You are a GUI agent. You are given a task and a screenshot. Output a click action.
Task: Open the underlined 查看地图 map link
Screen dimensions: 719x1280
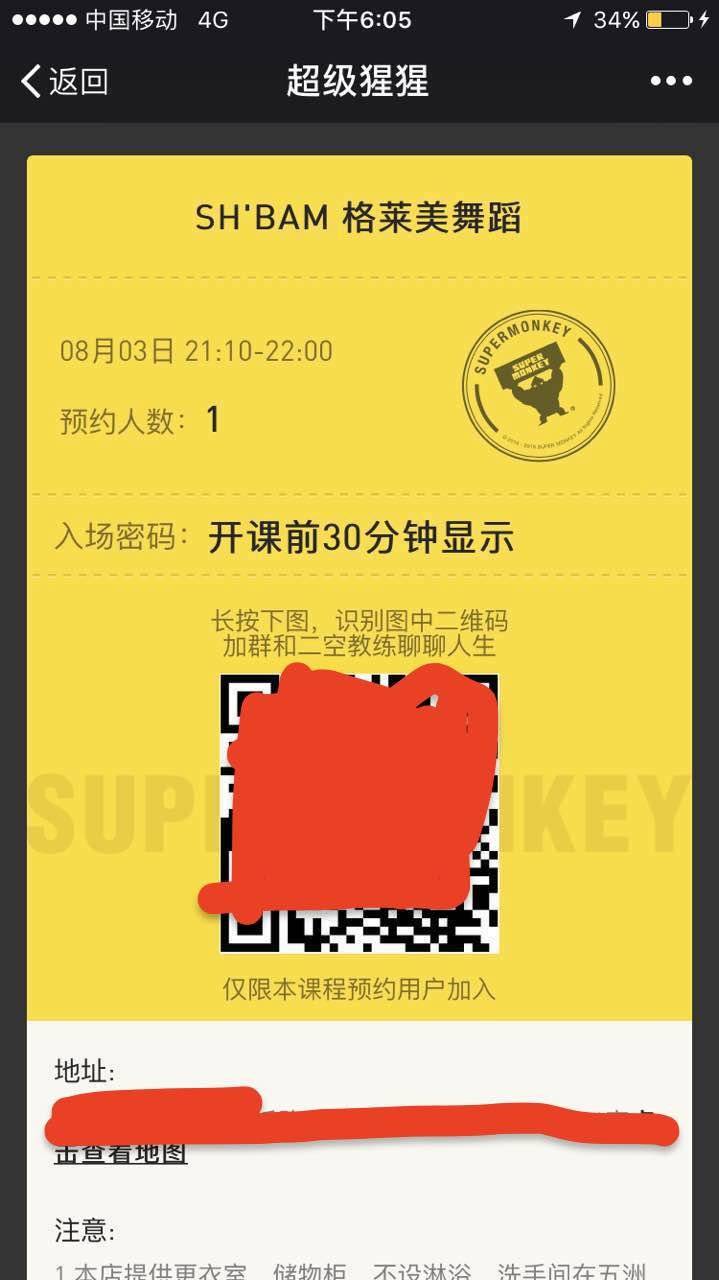tap(121, 1153)
